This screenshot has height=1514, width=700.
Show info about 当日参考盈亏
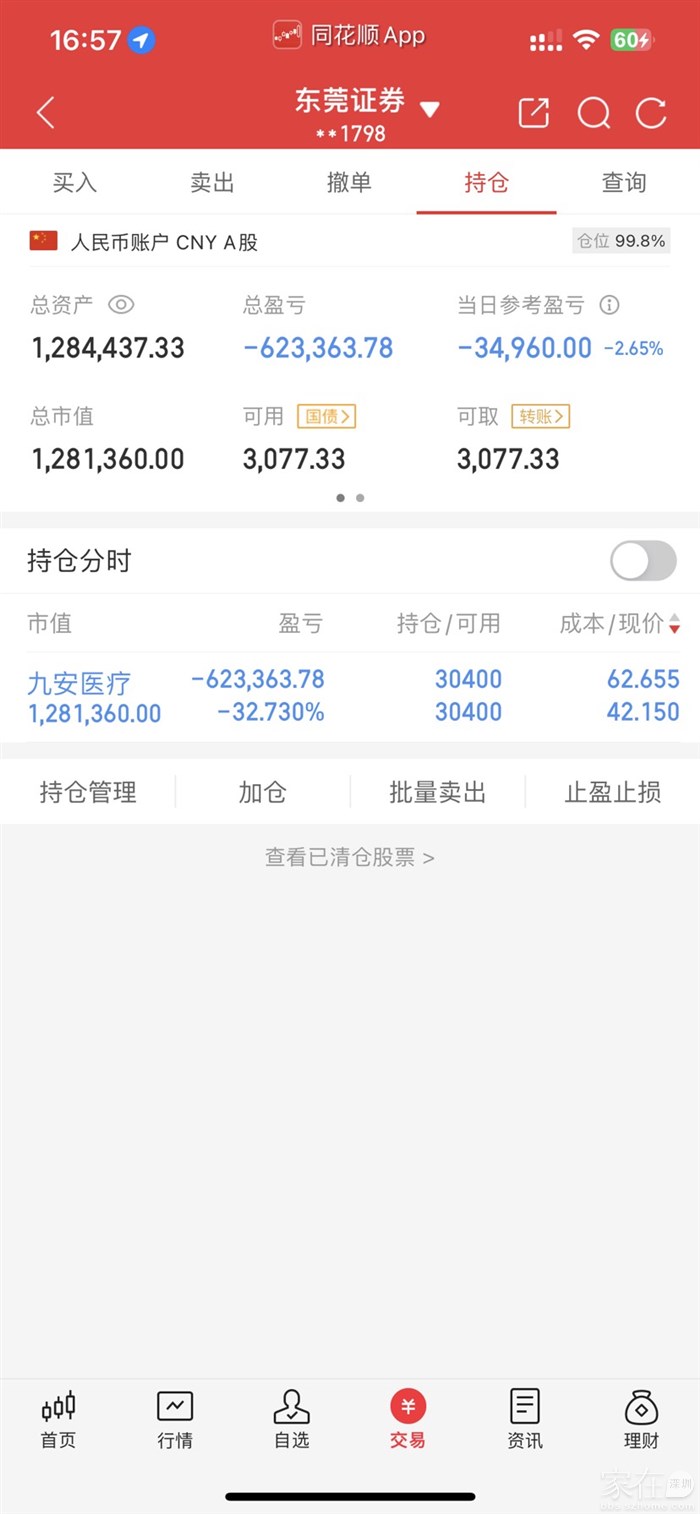[609, 305]
